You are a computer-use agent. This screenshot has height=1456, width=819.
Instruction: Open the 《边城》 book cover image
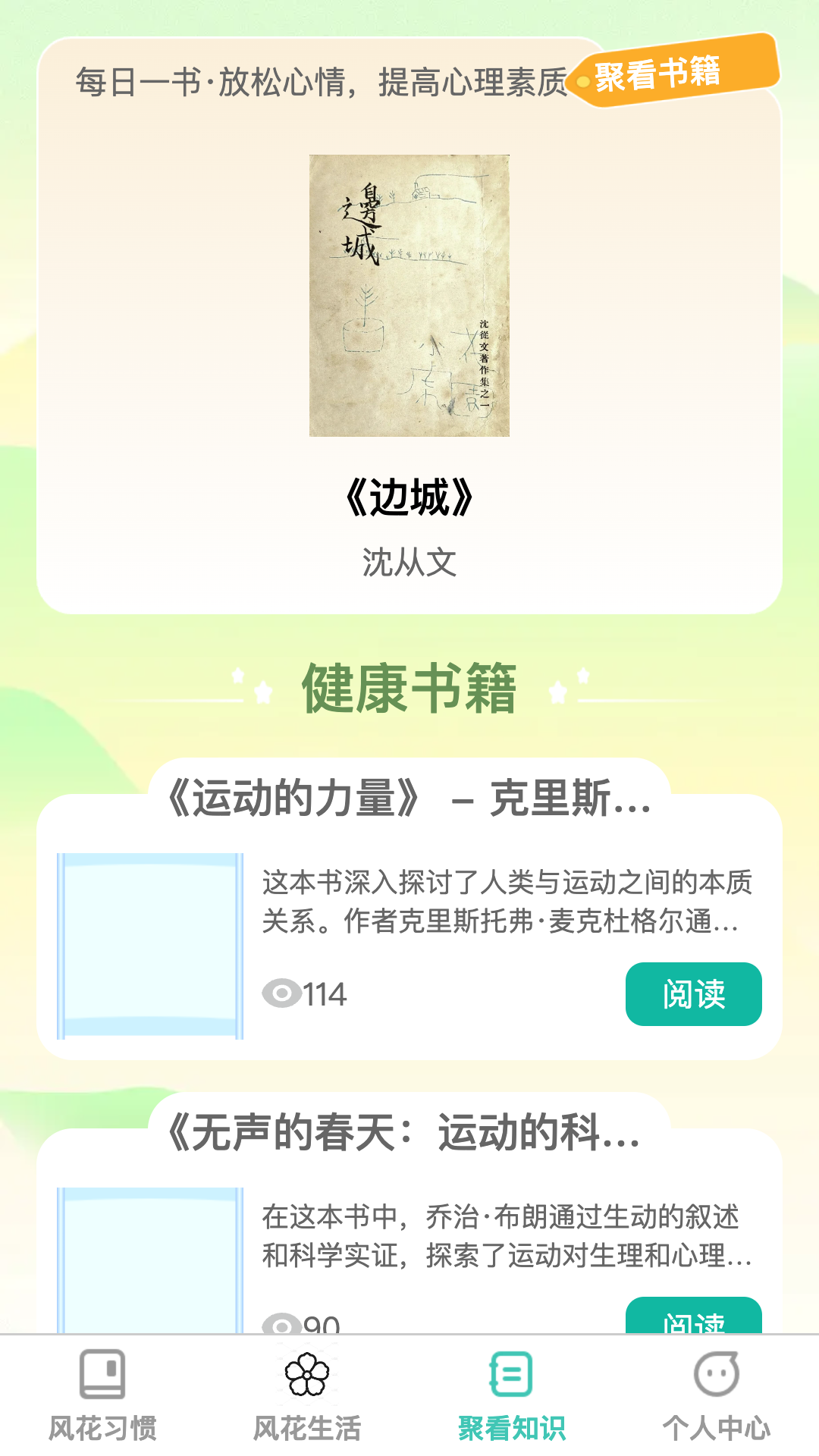(x=409, y=294)
